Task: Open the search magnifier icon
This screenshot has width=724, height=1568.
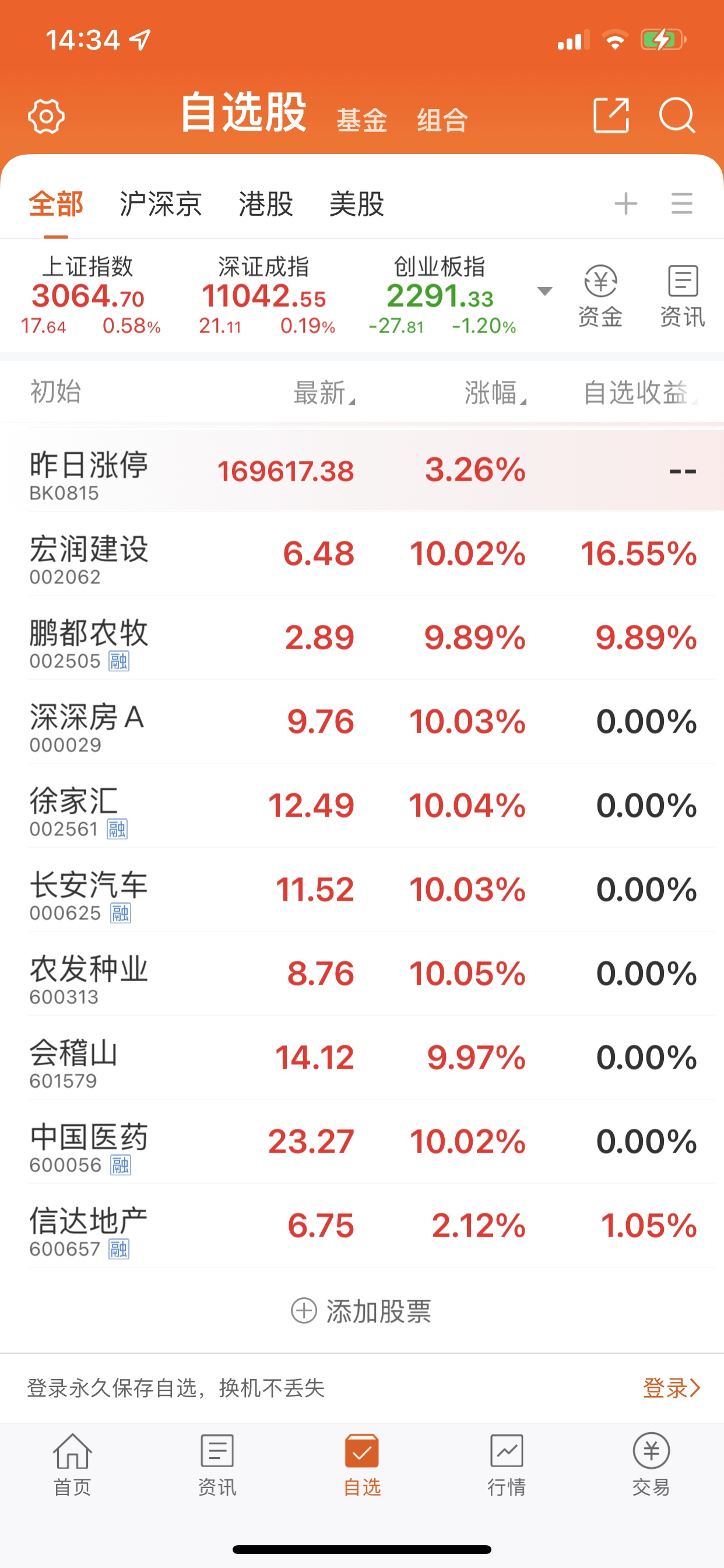Action: pos(677,114)
